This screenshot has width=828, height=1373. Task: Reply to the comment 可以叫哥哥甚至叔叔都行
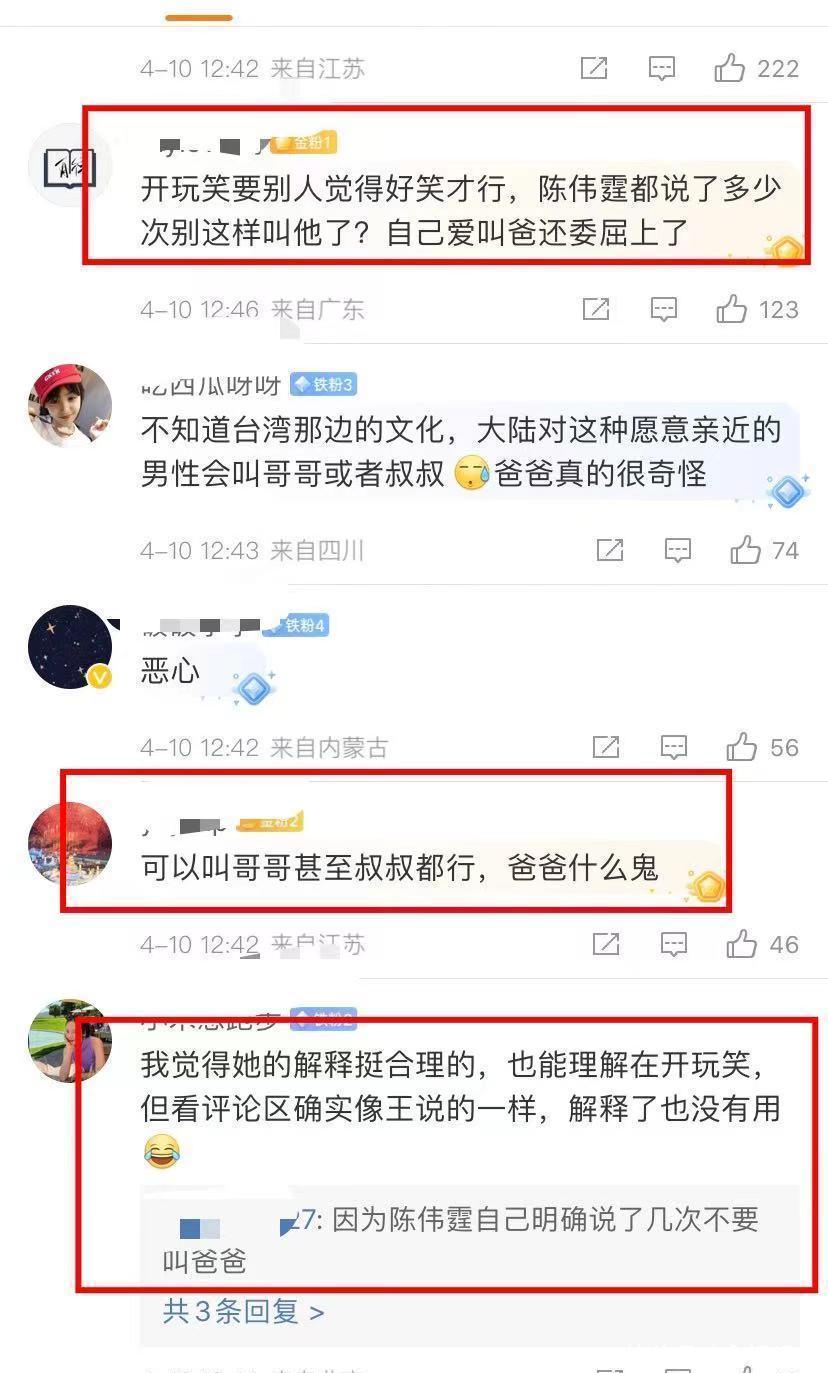click(x=674, y=943)
